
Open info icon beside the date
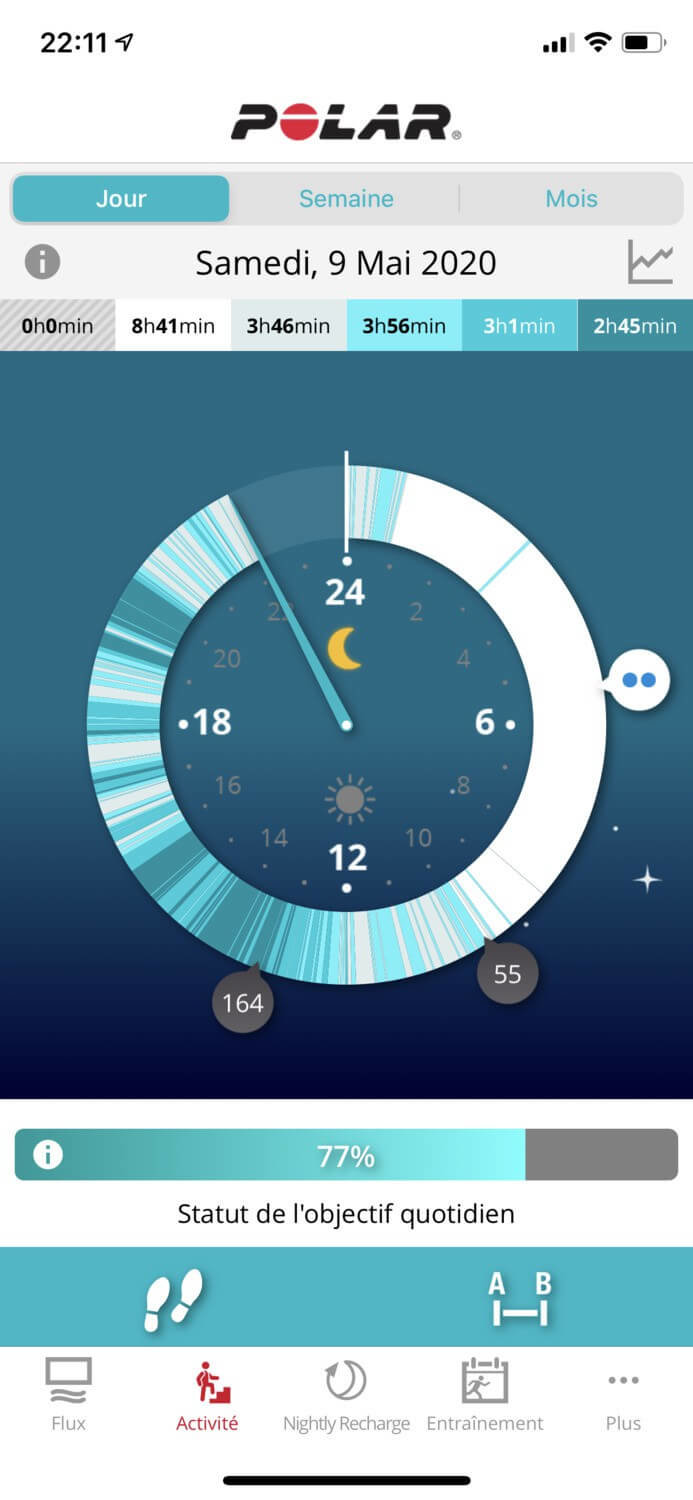pyautogui.click(x=42, y=263)
